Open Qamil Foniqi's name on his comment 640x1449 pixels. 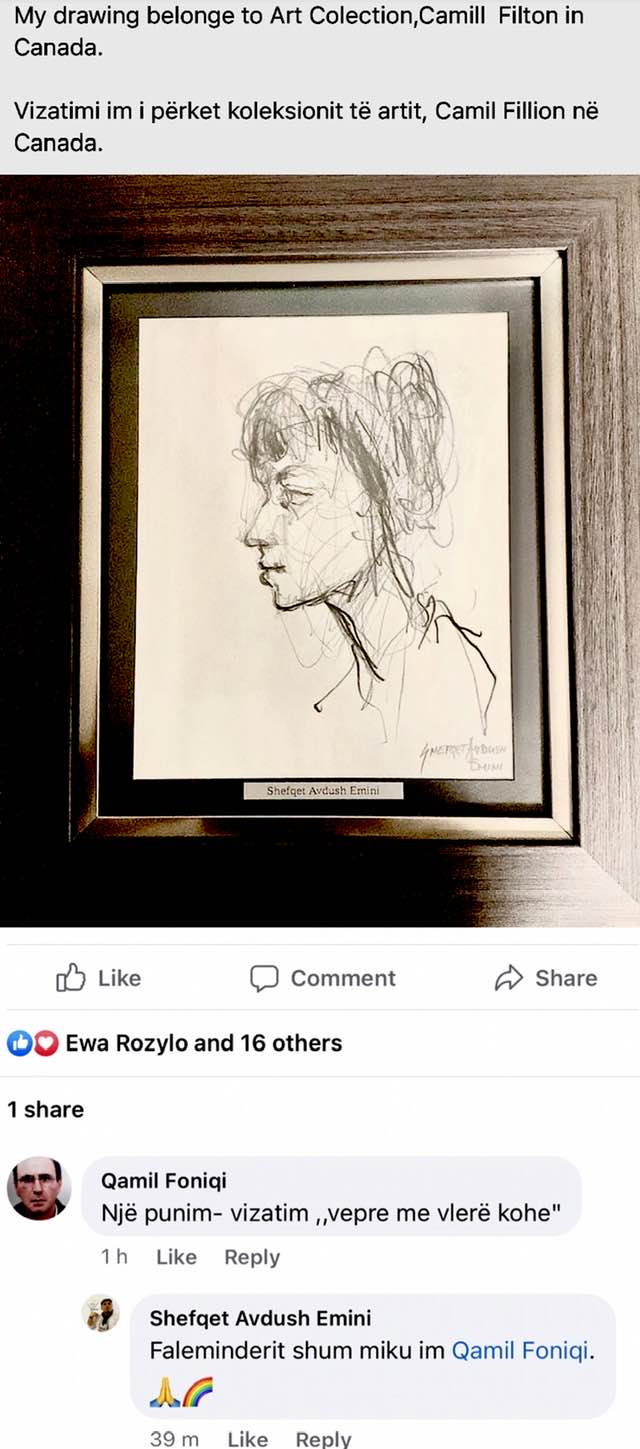click(164, 1181)
